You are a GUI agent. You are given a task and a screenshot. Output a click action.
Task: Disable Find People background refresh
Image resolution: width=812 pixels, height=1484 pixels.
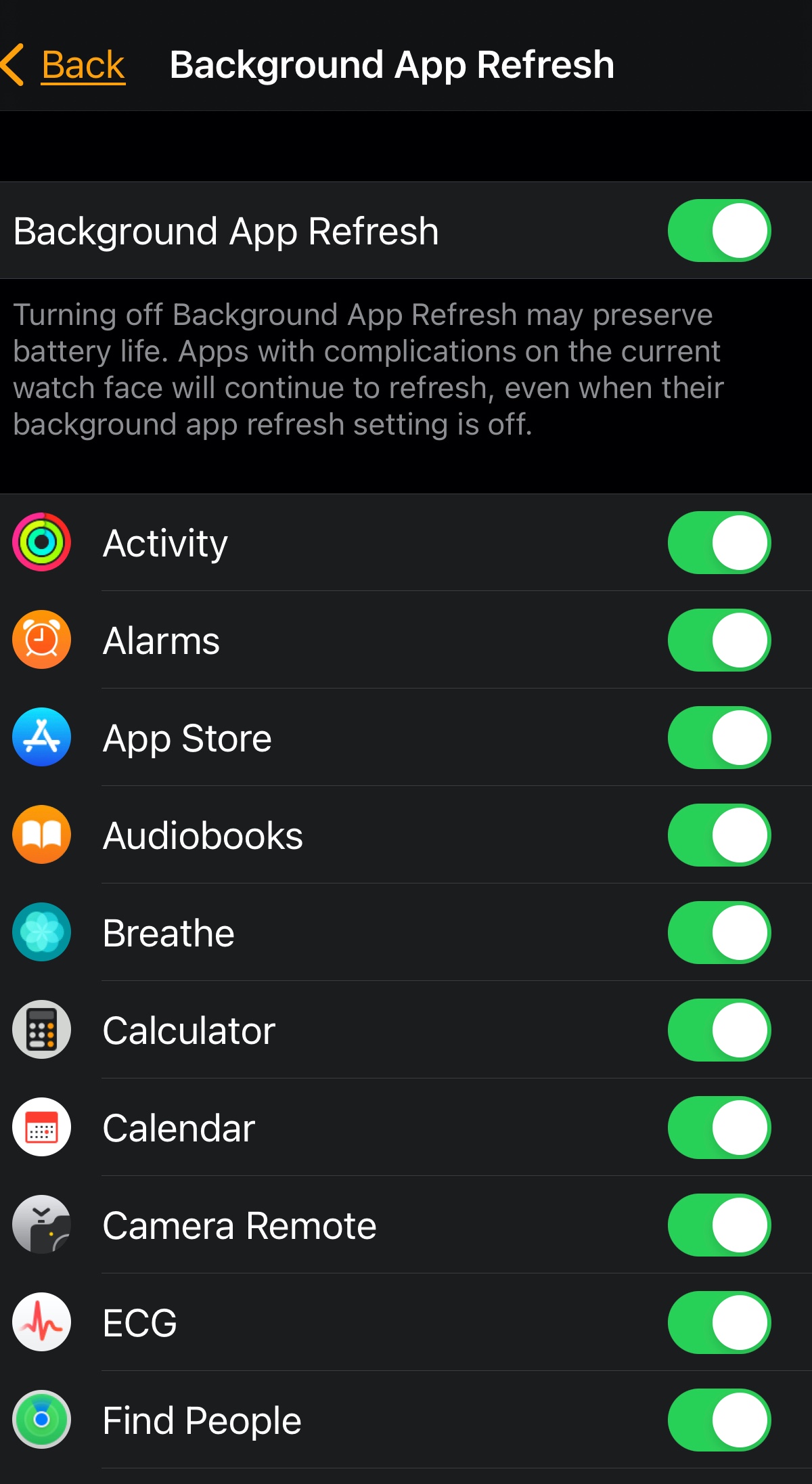tap(719, 1420)
